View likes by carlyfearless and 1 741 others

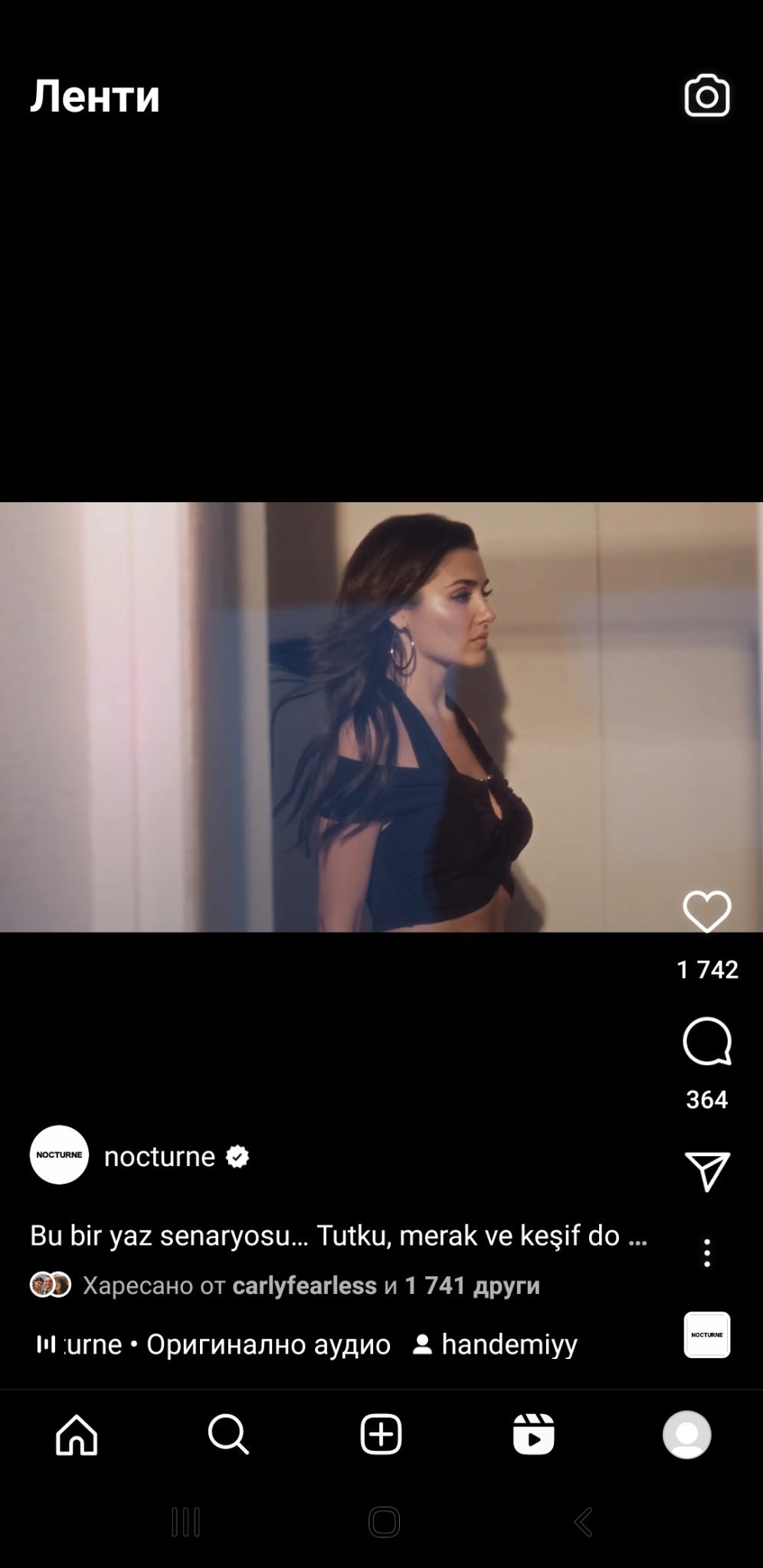pyautogui.click(x=310, y=1285)
